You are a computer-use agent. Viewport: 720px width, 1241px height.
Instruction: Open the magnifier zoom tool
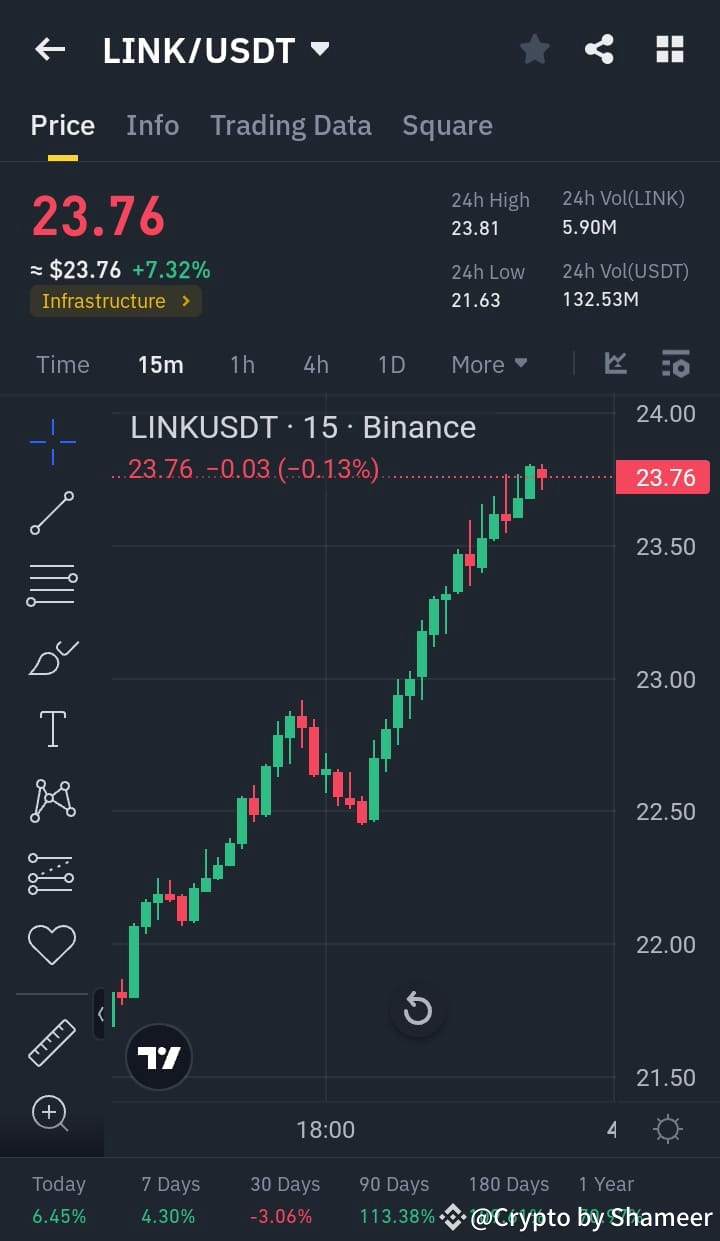[x=52, y=1113]
